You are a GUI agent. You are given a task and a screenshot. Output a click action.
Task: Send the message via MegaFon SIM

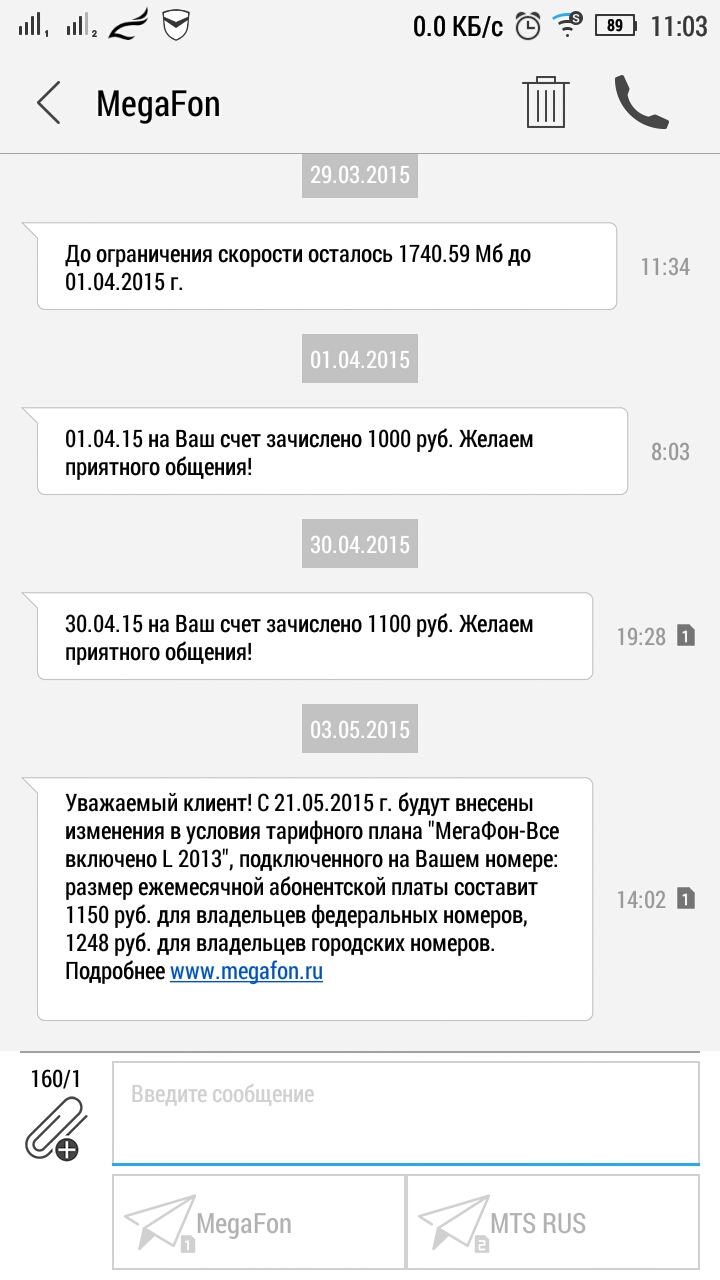tap(259, 1222)
